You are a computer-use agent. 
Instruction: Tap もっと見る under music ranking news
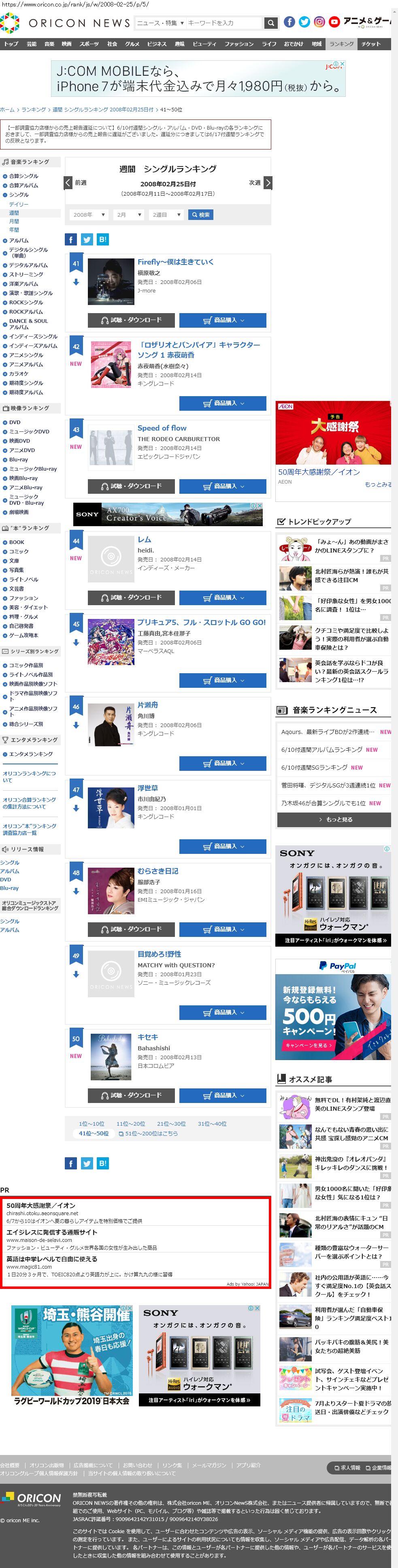coord(334,819)
